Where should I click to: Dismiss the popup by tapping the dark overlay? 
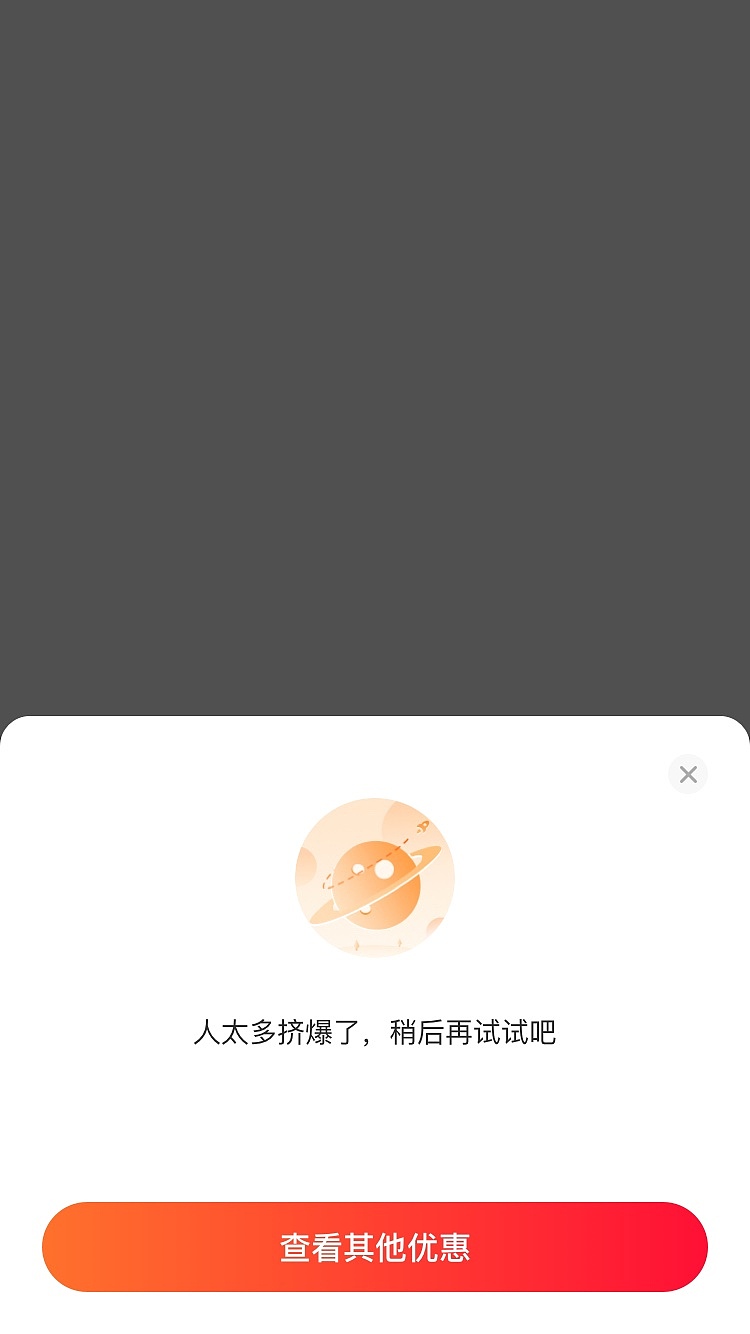pos(375,350)
